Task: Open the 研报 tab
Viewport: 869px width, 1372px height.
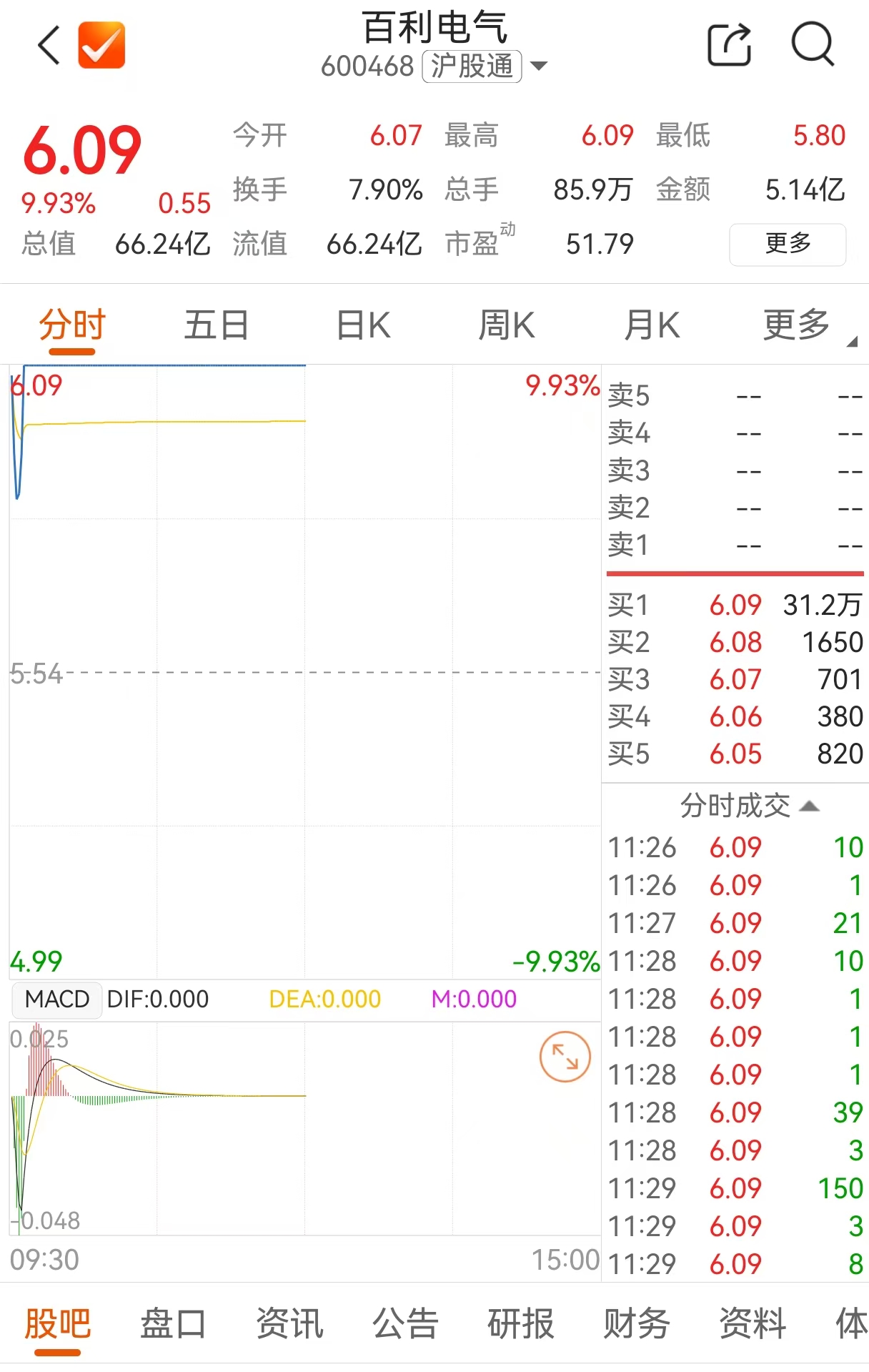Action: click(521, 1323)
